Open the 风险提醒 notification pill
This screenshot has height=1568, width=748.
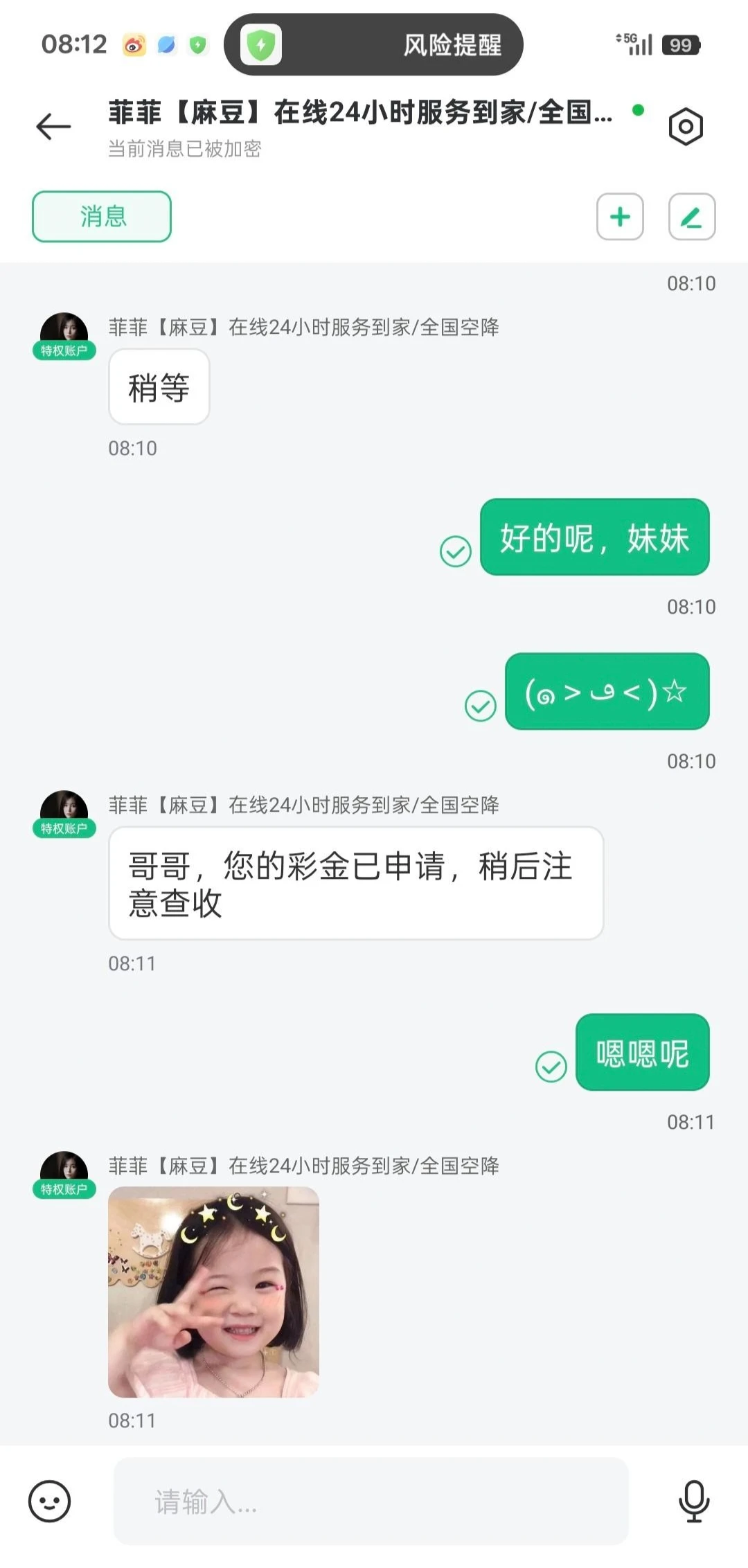(x=373, y=45)
